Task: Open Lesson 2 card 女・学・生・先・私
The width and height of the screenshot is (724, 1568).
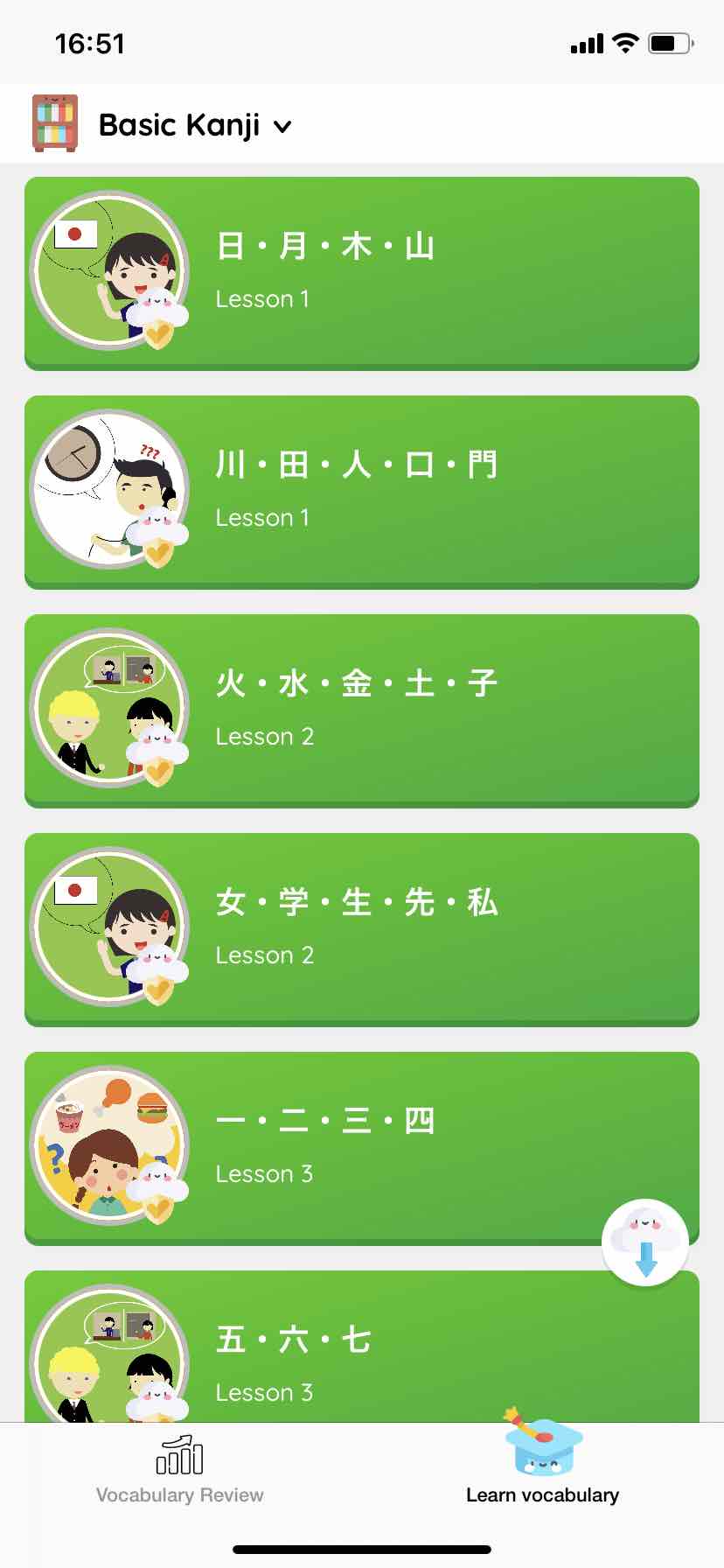Action: [x=362, y=930]
